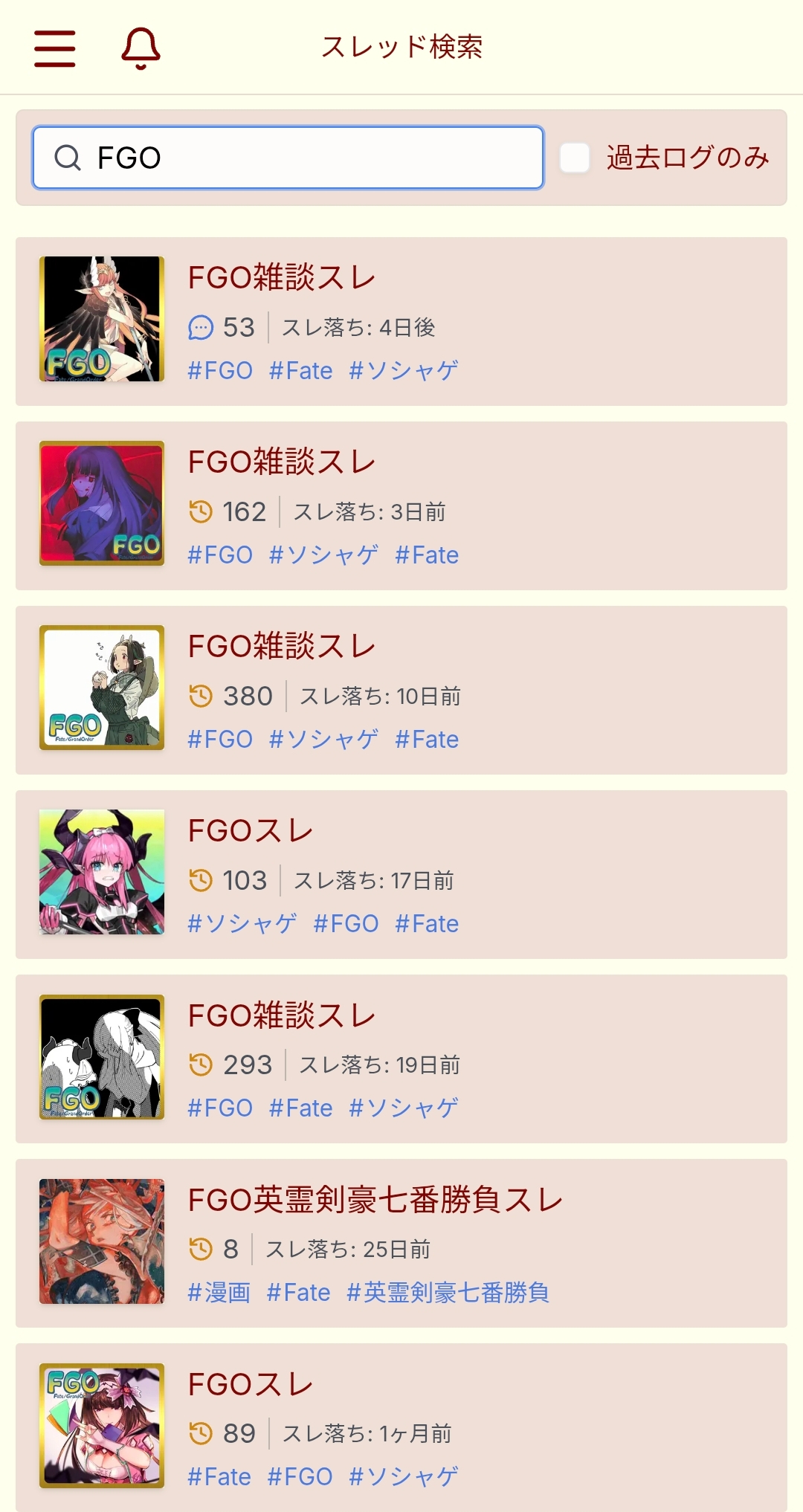Focus the FGO search field
Viewport: 803px width, 1512px height.
tap(288, 158)
